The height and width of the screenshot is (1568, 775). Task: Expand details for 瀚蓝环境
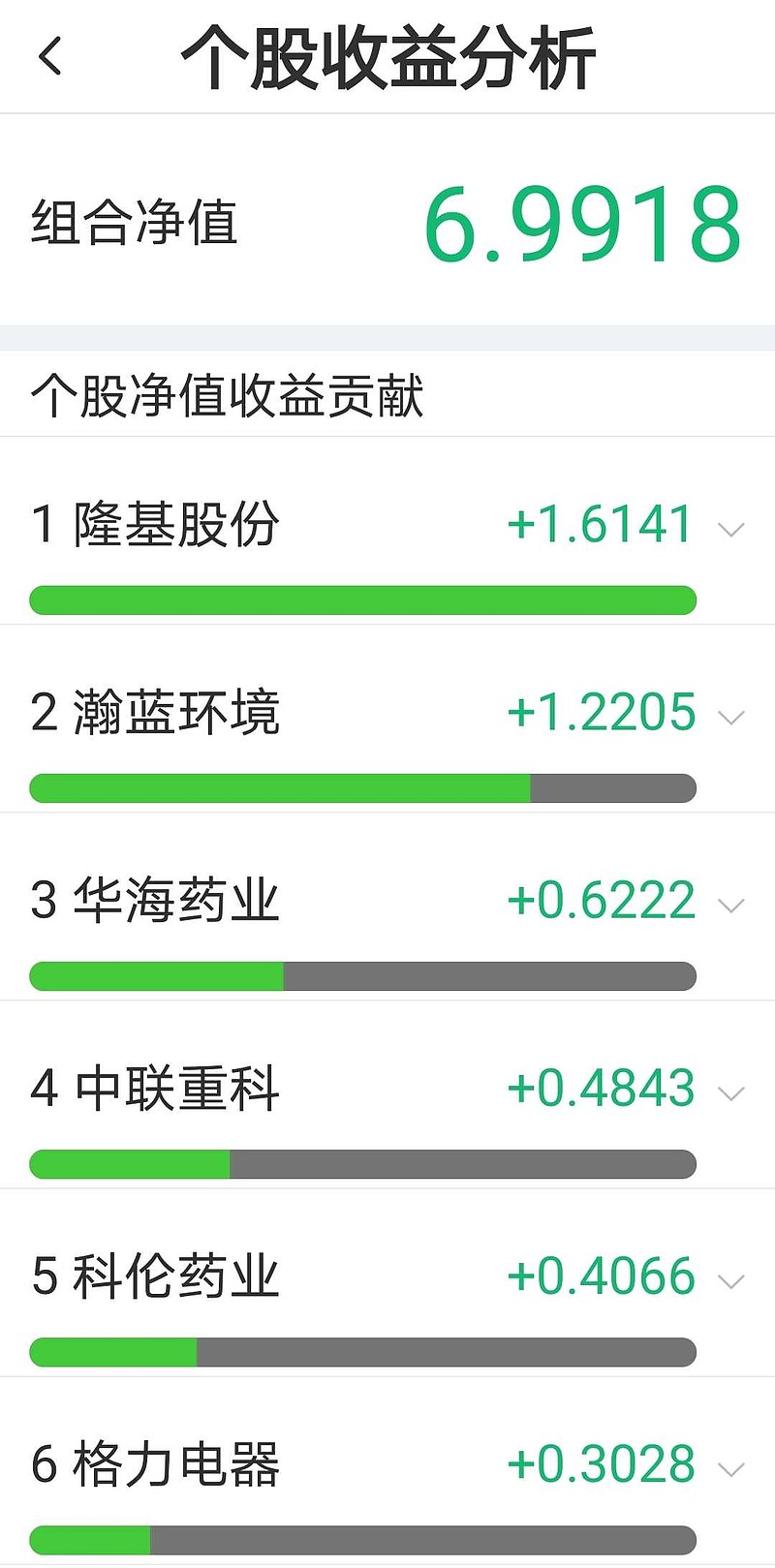pyautogui.click(x=729, y=719)
